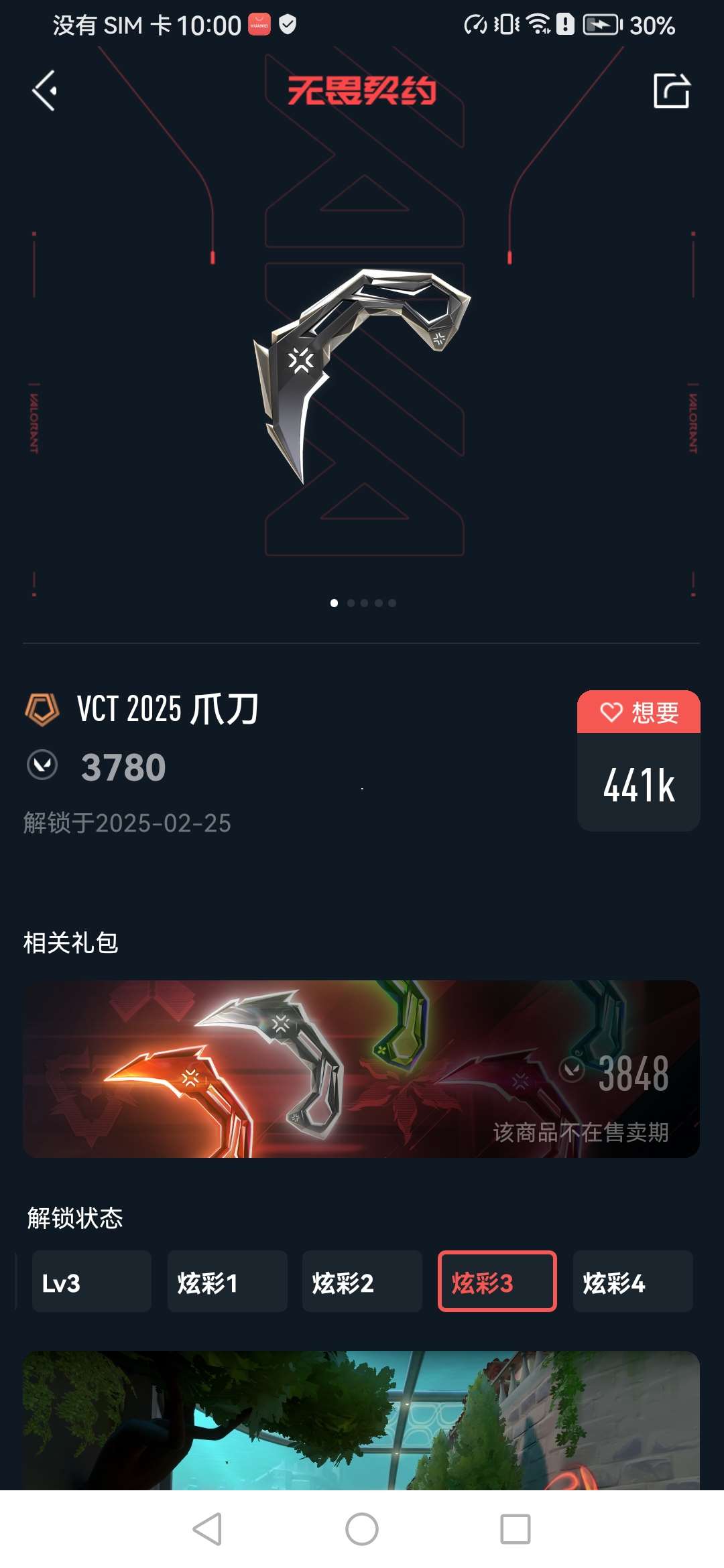Image resolution: width=724 pixels, height=1568 pixels.
Task: Go back using the top-left arrow
Action: pyautogui.click(x=45, y=91)
